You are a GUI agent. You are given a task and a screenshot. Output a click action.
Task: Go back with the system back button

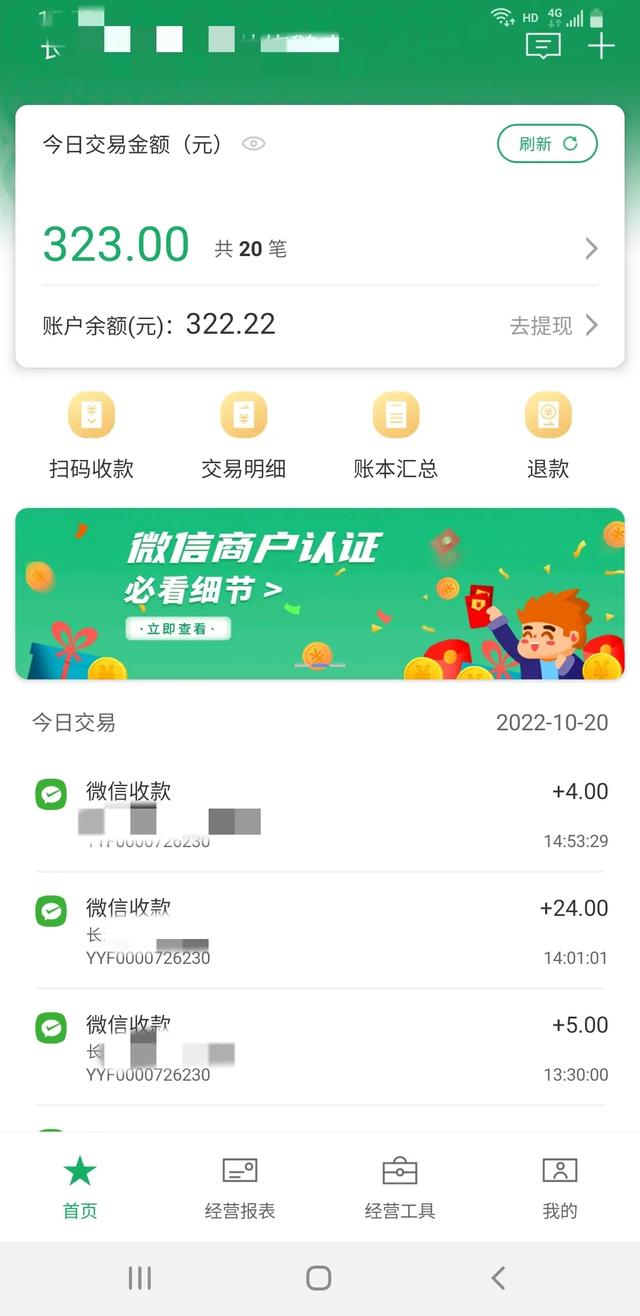pos(498,1277)
